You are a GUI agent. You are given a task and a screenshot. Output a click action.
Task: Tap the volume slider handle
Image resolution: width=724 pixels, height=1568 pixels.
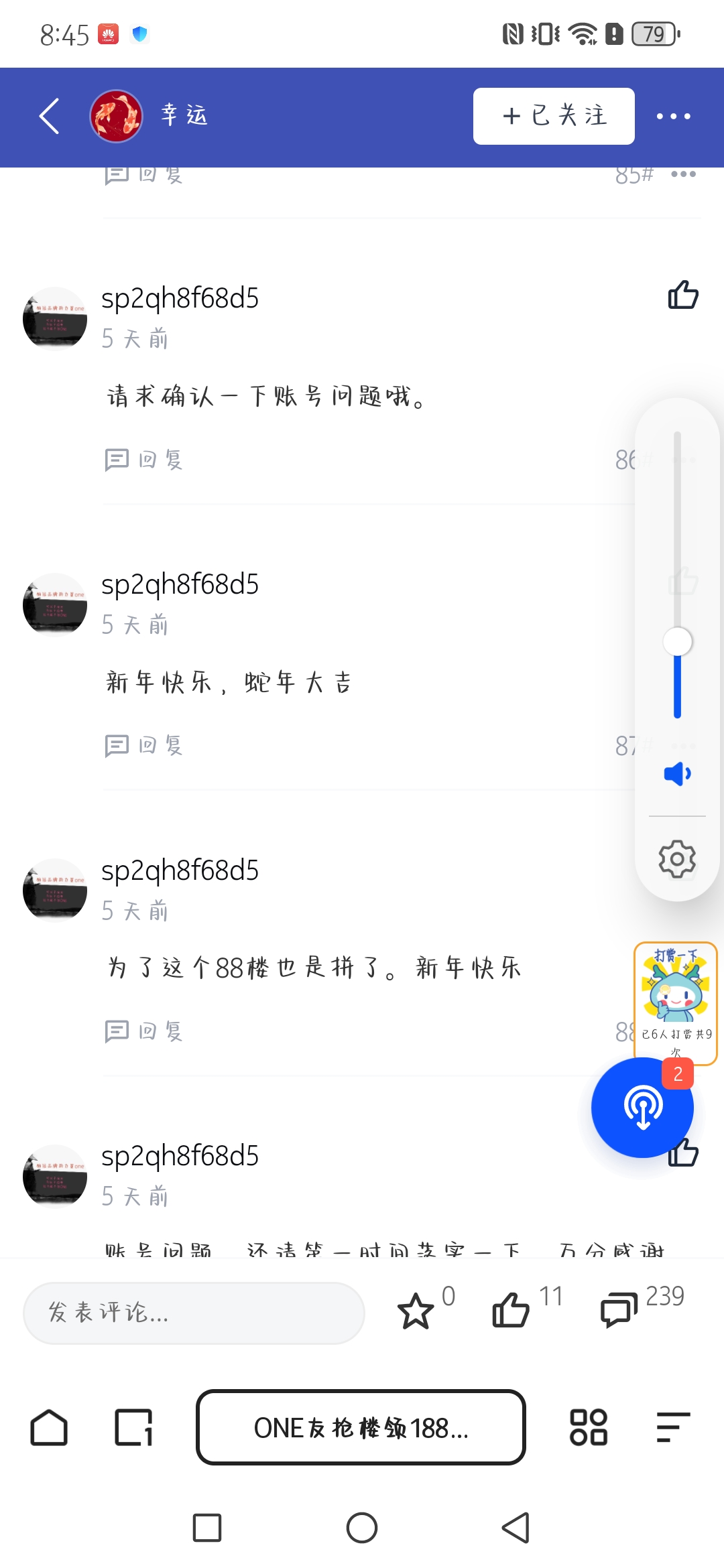pos(676,642)
